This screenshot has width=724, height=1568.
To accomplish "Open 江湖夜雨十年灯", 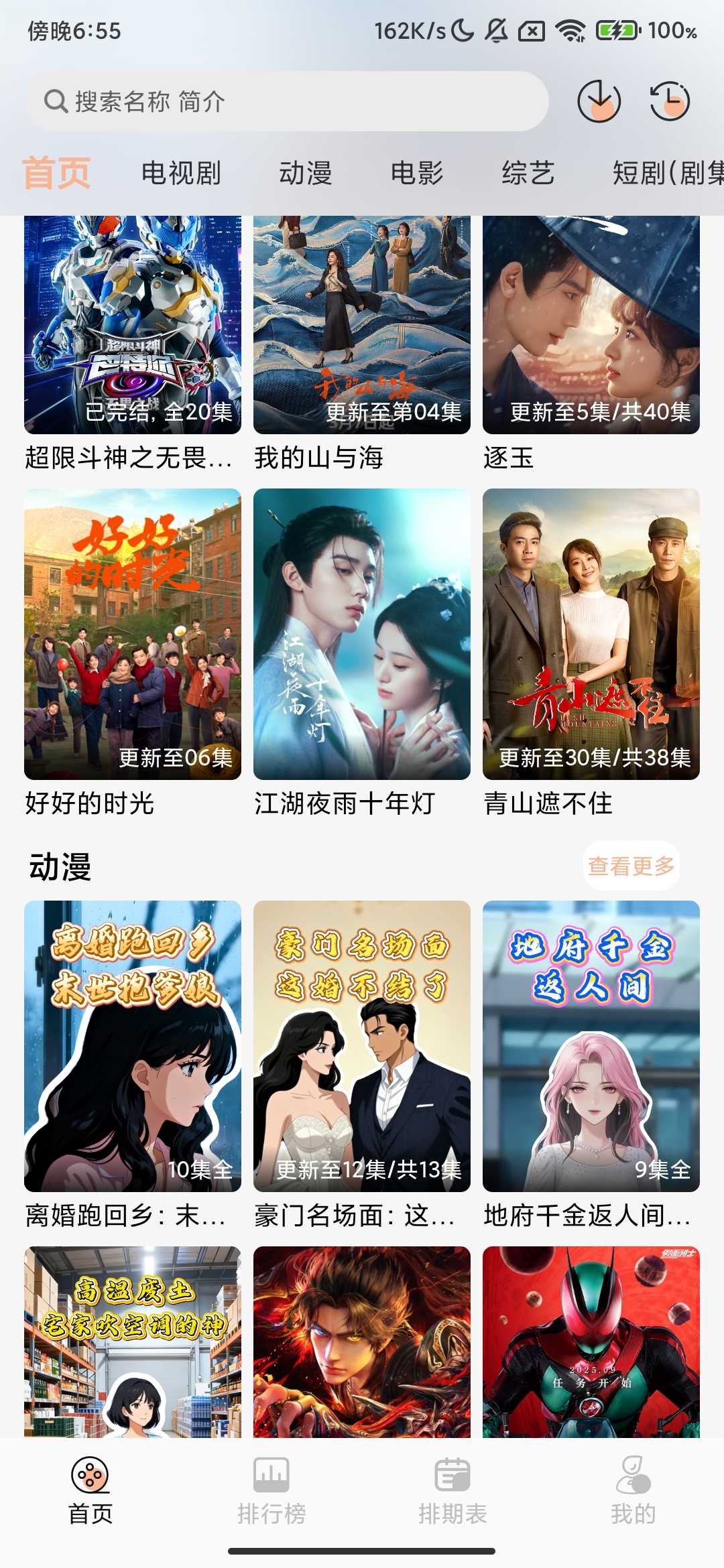I will pos(361,634).
